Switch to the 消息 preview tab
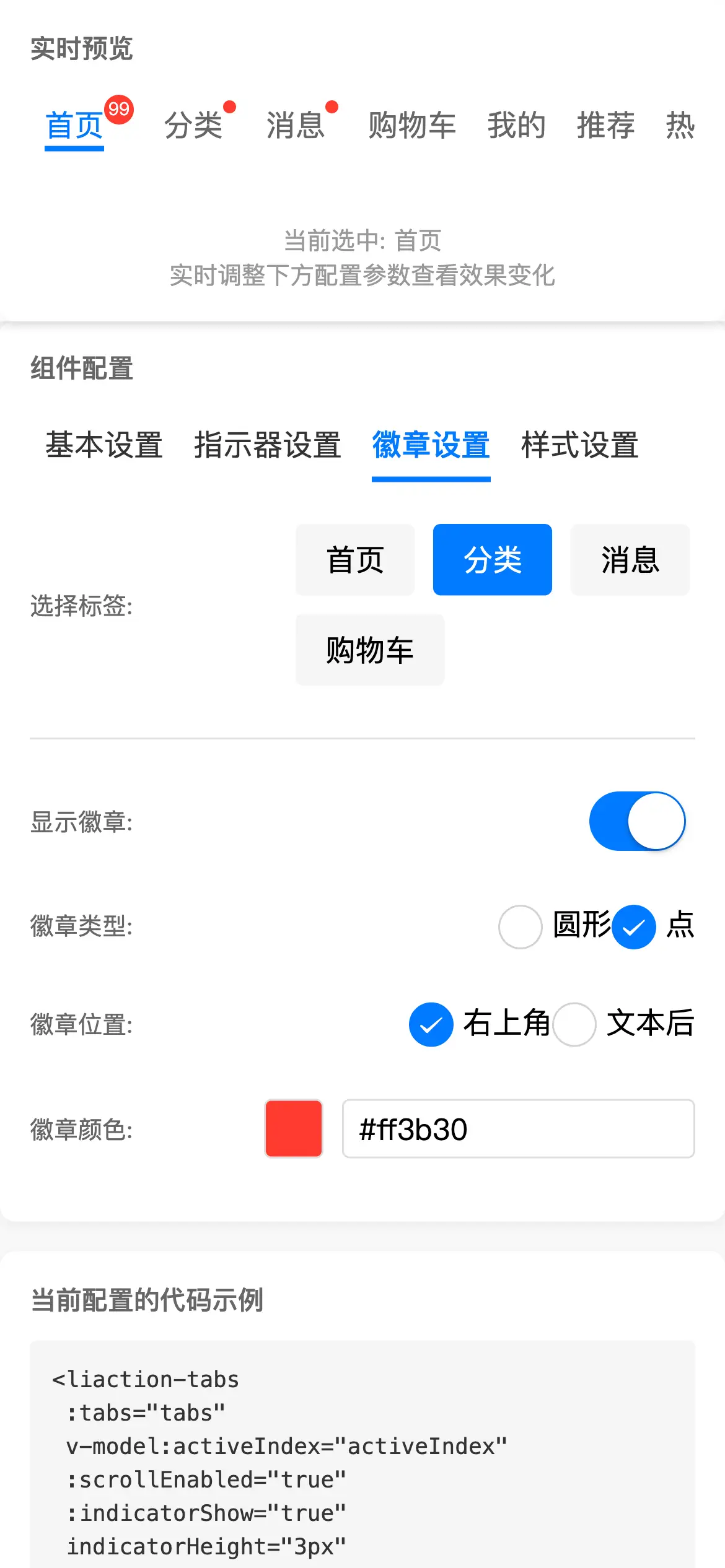Viewport: 725px width, 1568px height. pos(296,126)
